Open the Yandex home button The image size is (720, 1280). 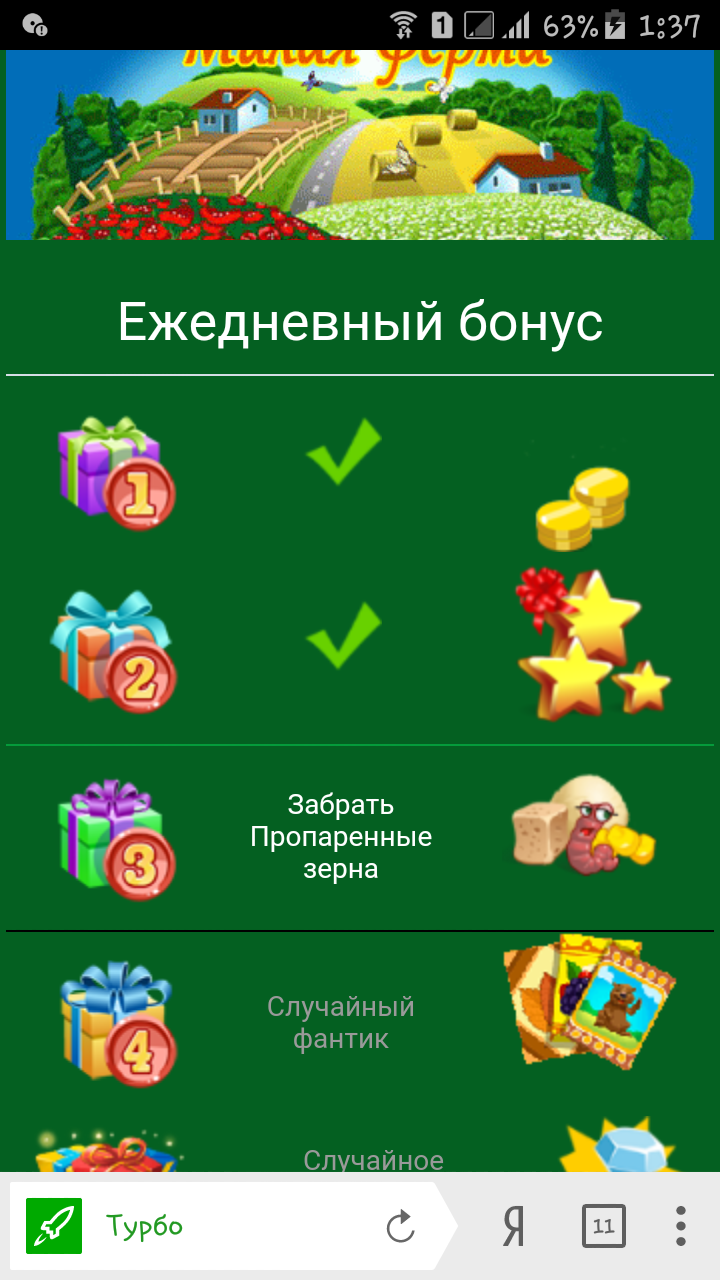coord(513,1226)
